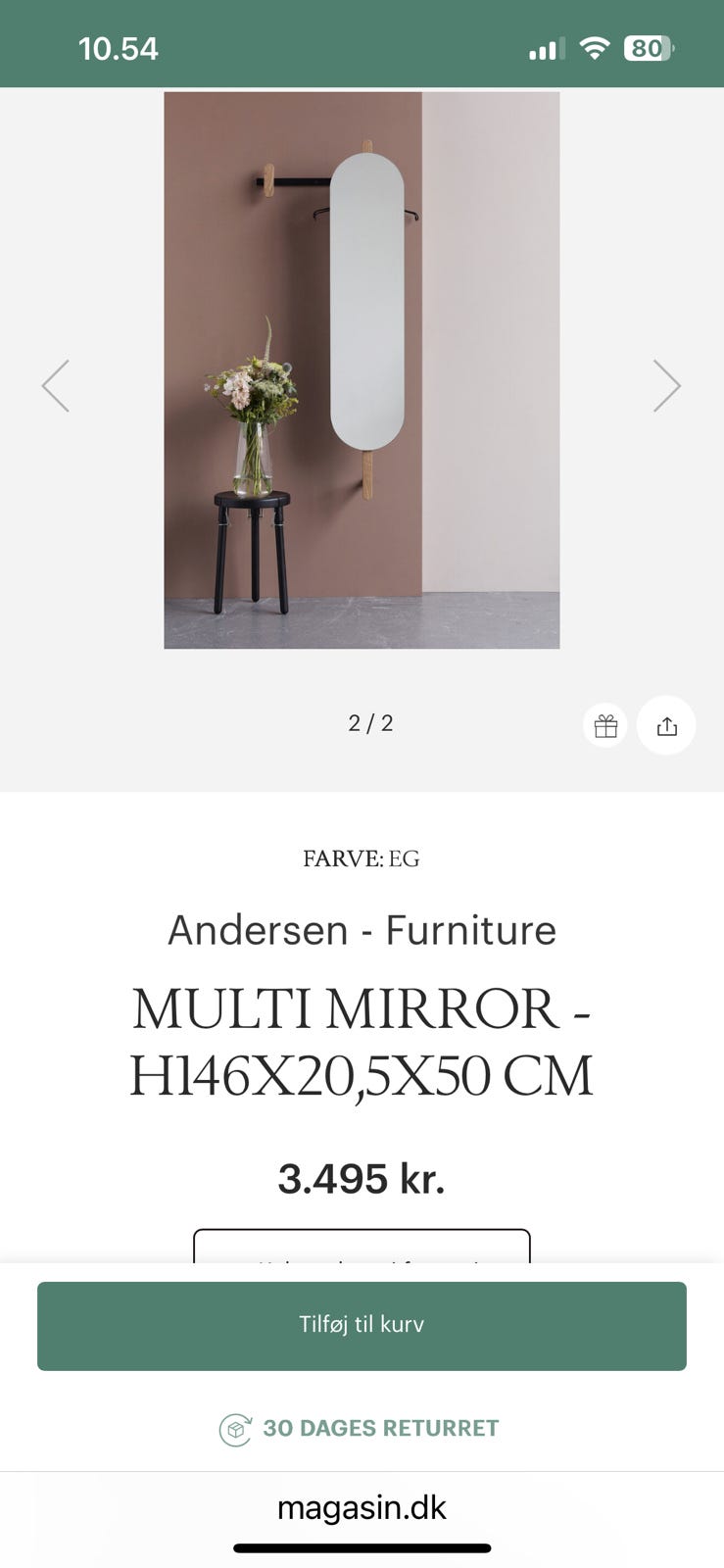
Task: Tap the share icon to share this product
Action: click(666, 725)
